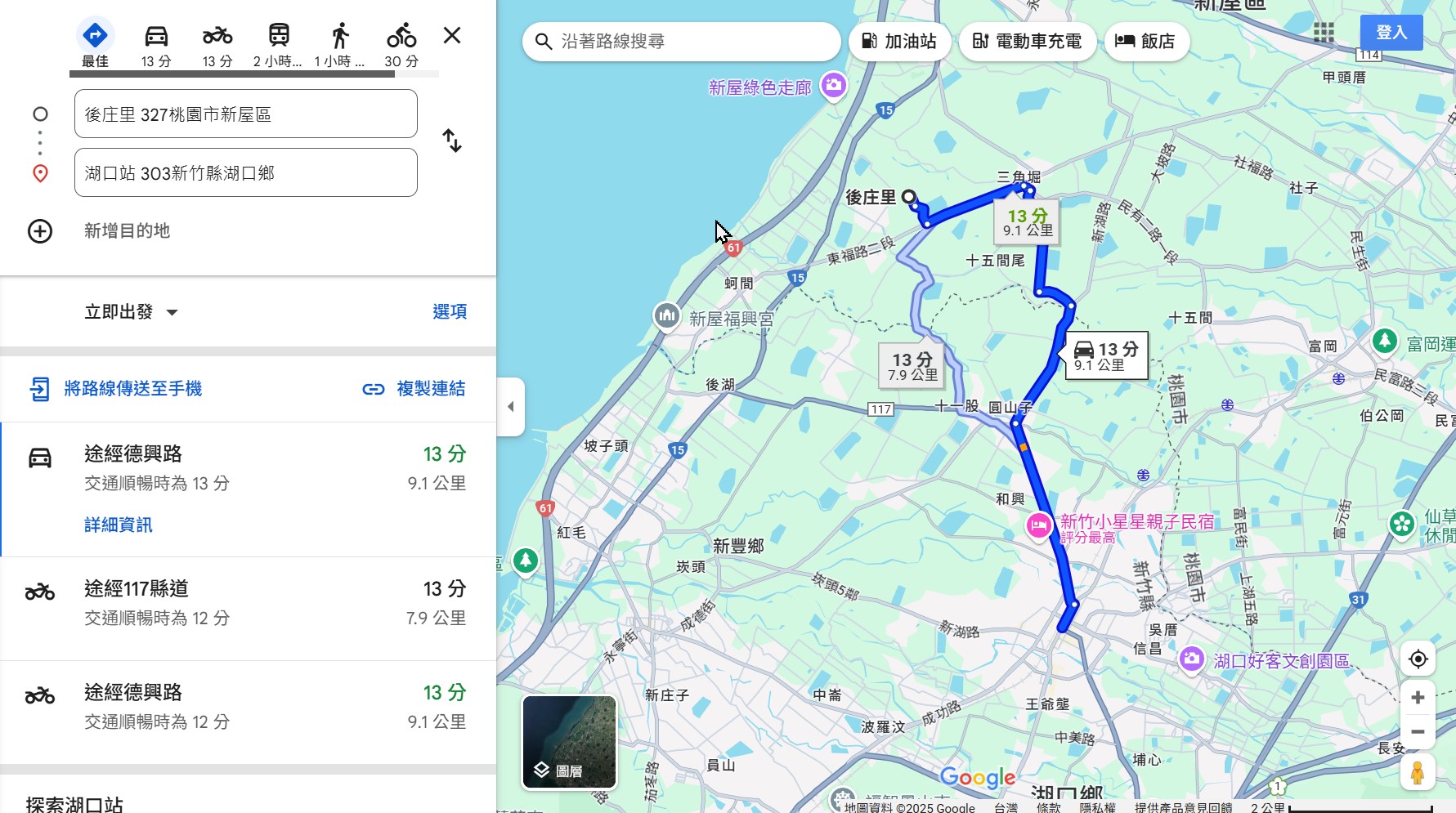Add a destination with 新增目的地
Viewport: 1456px width, 813px height.
click(127, 231)
